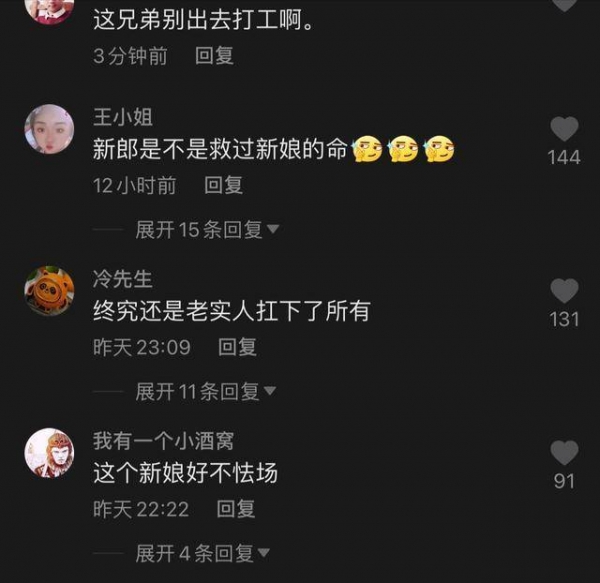The image size is (600, 583).
Task: Expand 15 replies under 王小姐
Action: [x=208, y=230]
